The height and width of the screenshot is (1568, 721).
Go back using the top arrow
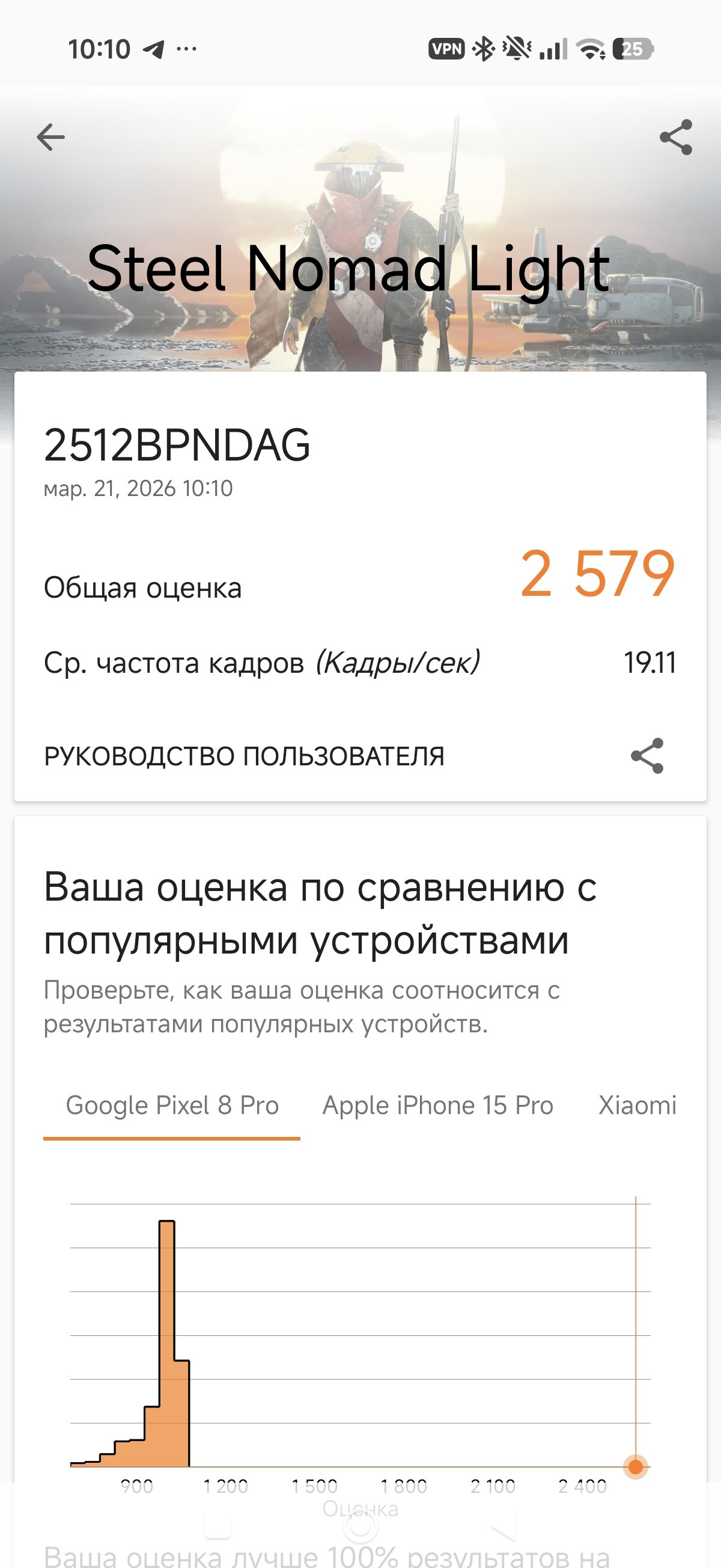50,137
